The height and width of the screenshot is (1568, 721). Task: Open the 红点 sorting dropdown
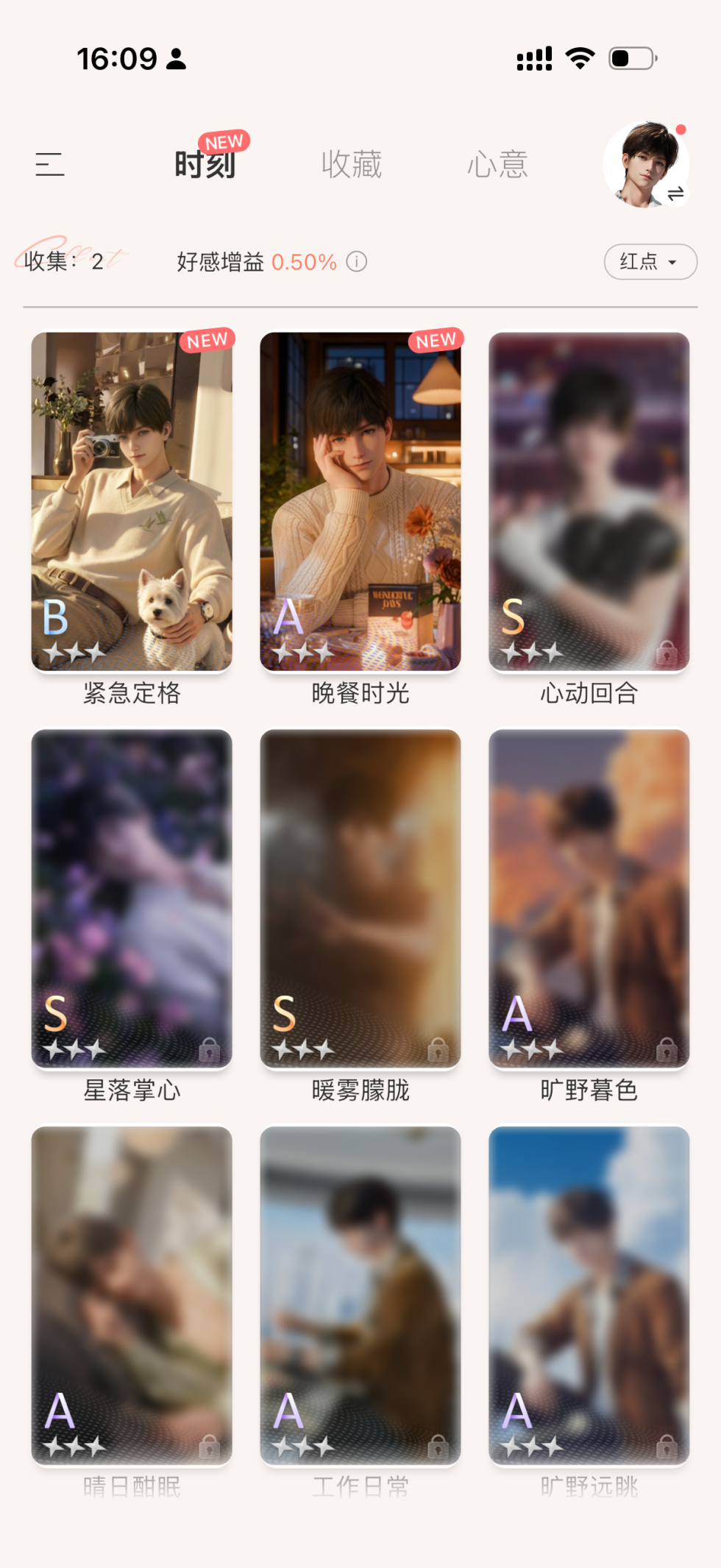(x=650, y=262)
